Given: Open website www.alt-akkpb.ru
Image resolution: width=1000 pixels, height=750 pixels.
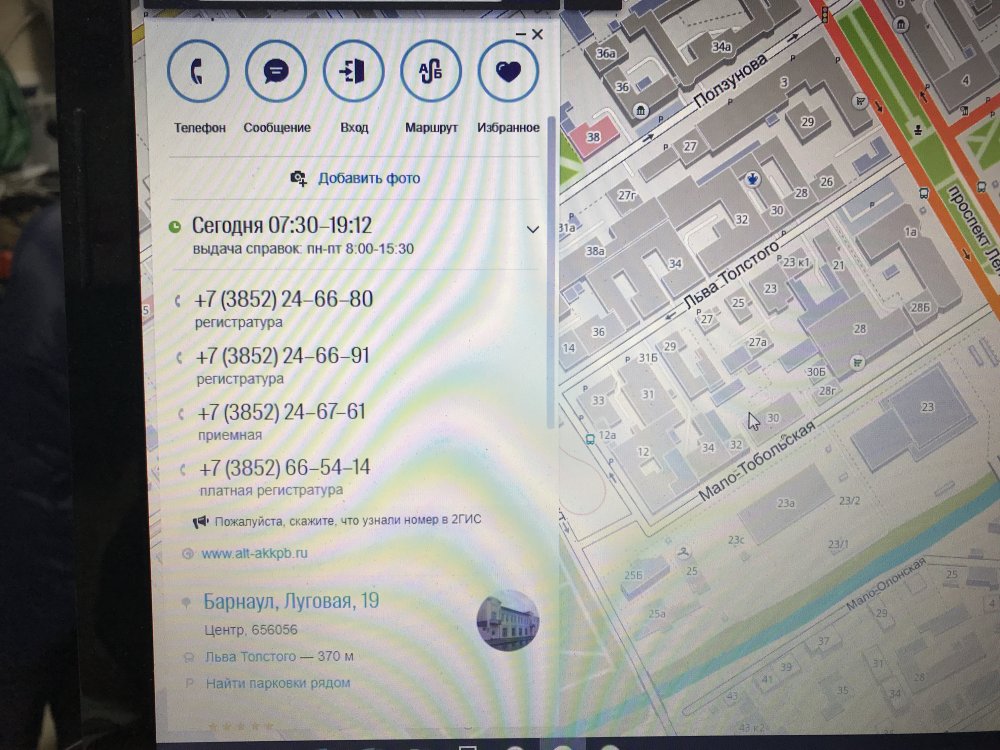Looking at the screenshot, I should (x=254, y=553).
